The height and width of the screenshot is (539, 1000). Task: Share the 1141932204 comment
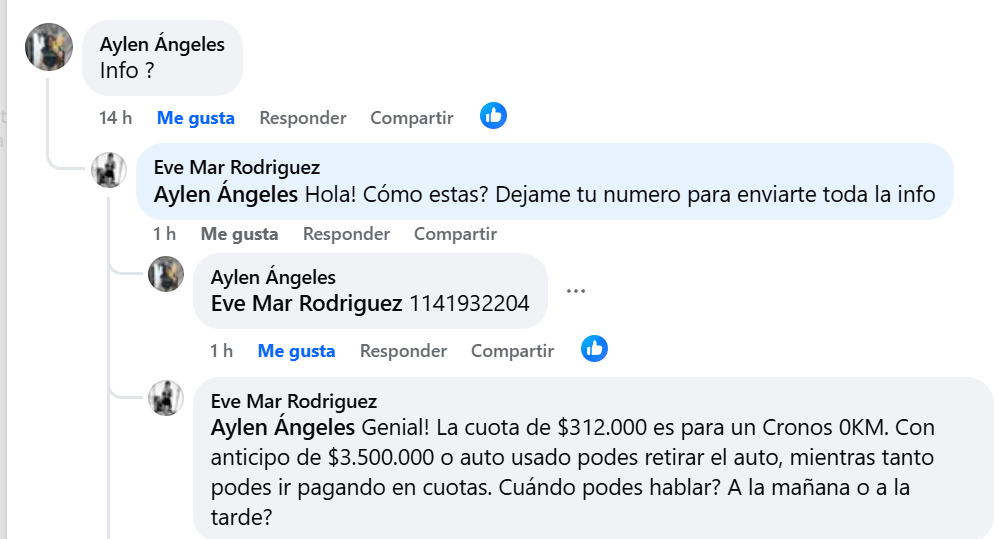[512, 351]
